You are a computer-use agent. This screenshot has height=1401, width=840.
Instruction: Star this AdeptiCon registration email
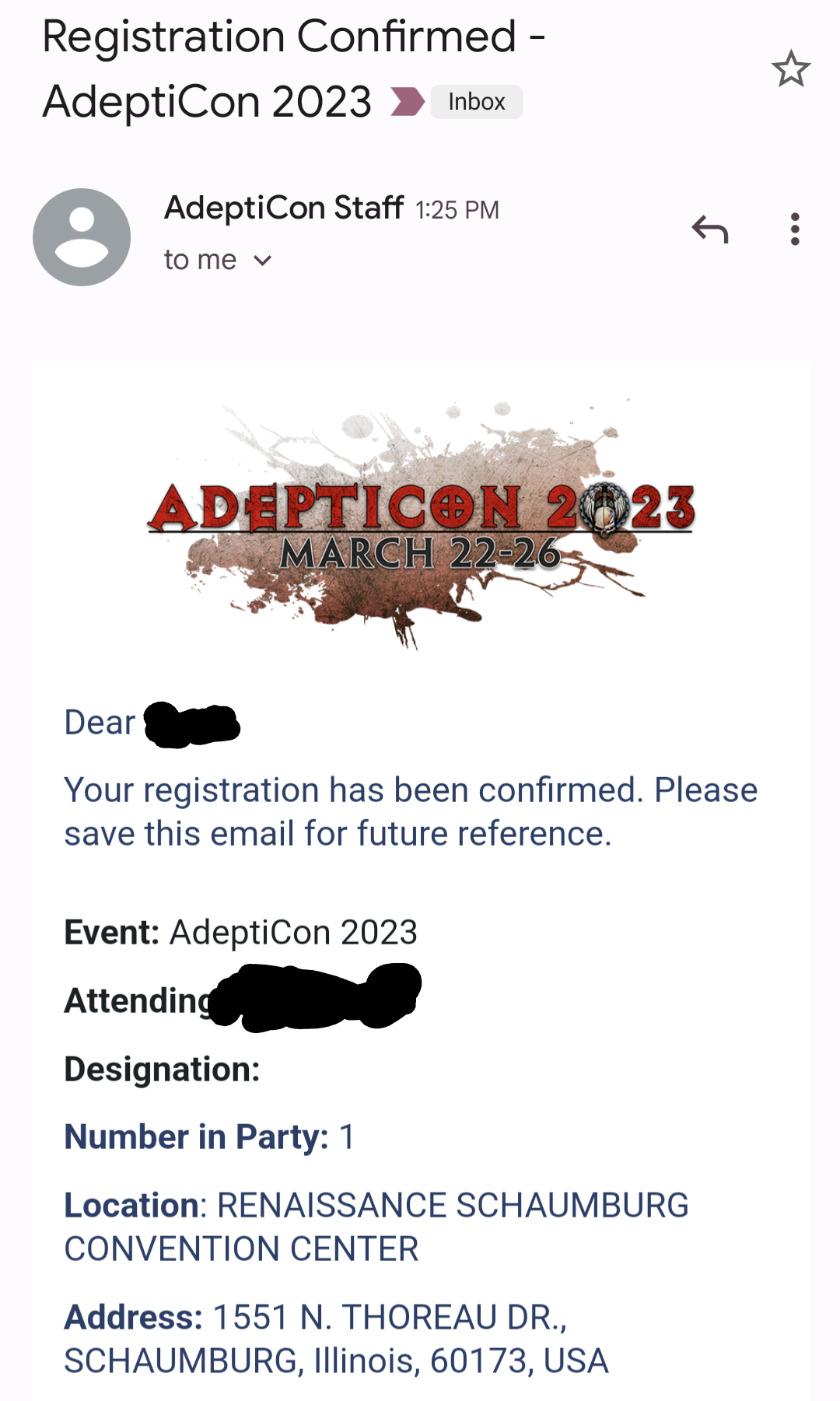click(791, 69)
